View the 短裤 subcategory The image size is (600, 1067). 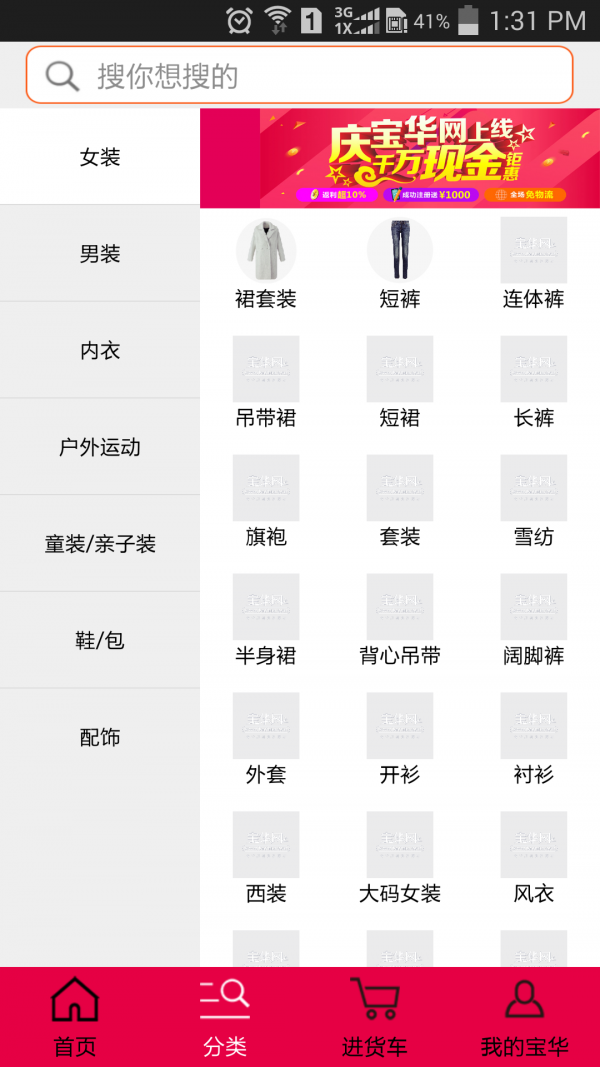[x=400, y=264]
